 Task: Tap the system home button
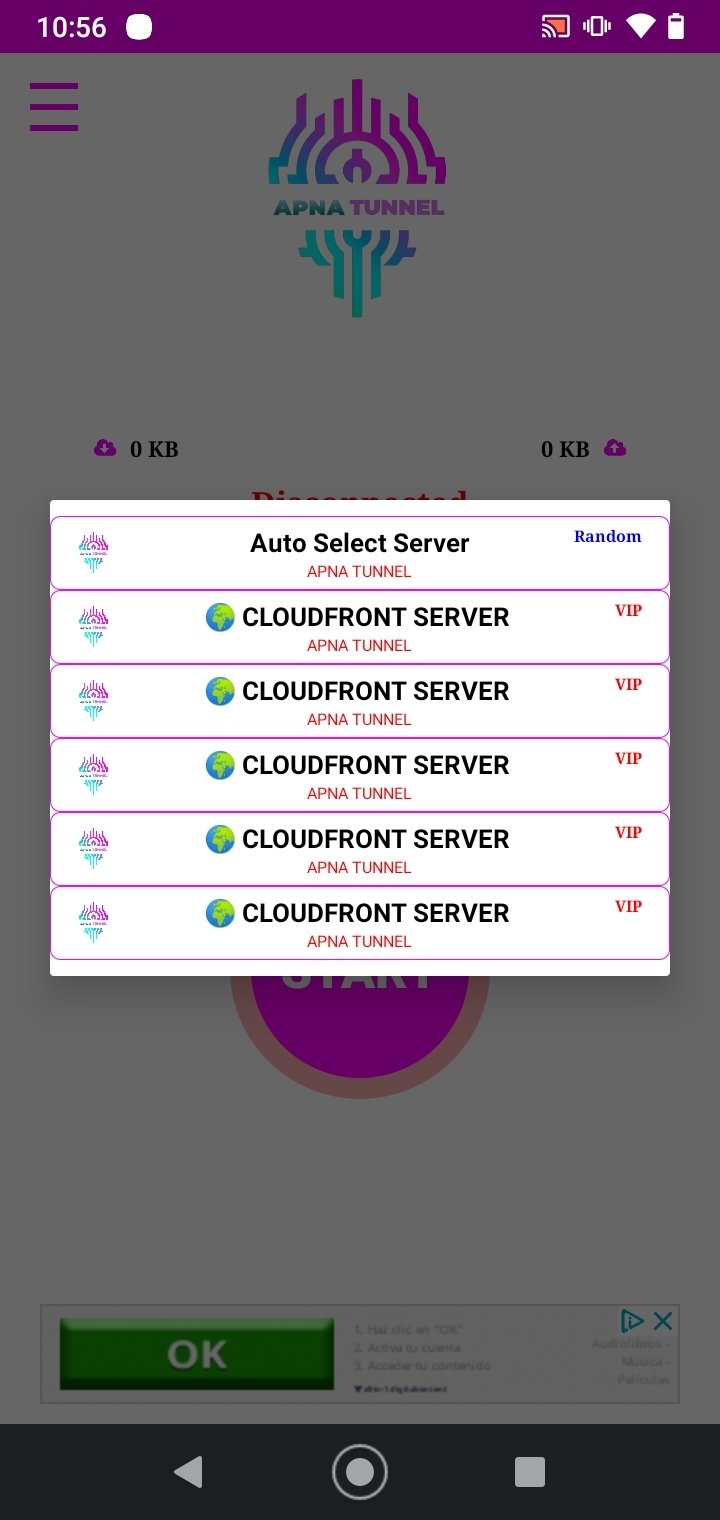click(x=360, y=1471)
